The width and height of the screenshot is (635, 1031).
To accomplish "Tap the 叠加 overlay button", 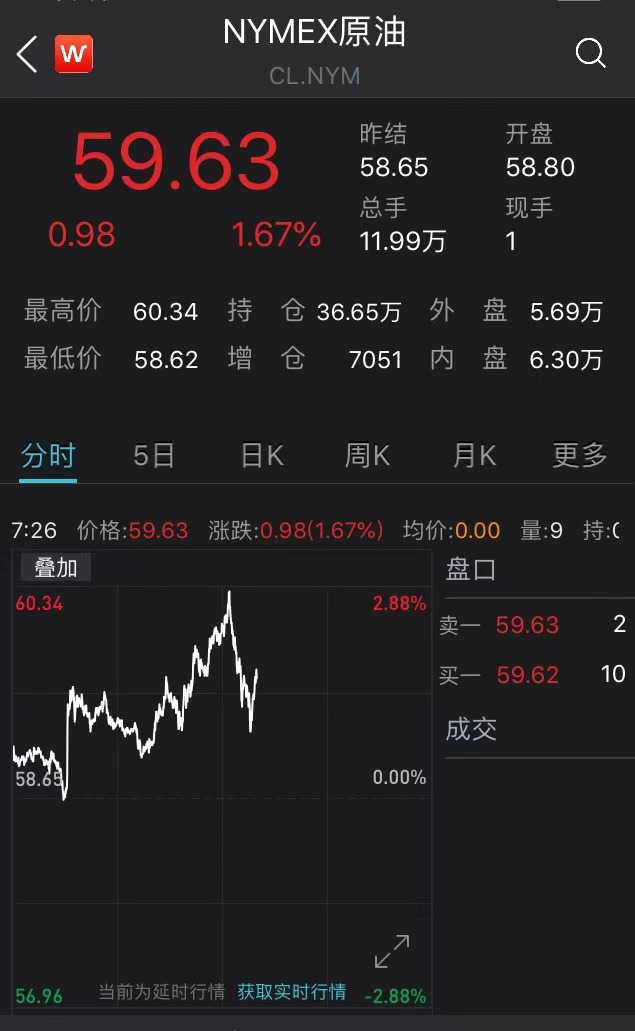I will tap(55, 567).
